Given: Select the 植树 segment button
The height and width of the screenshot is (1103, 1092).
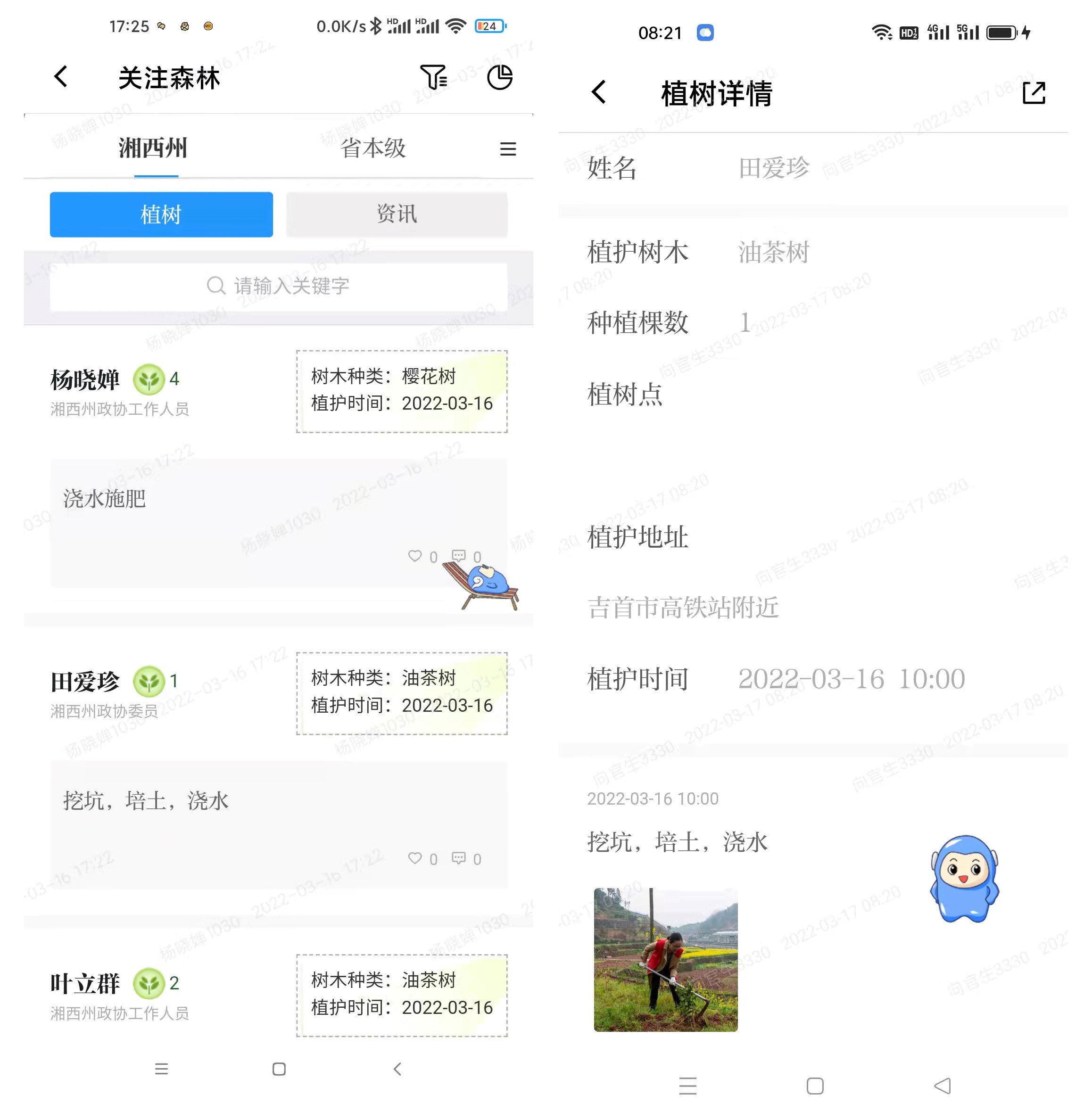Looking at the screenshot, I should coord(161,214).
